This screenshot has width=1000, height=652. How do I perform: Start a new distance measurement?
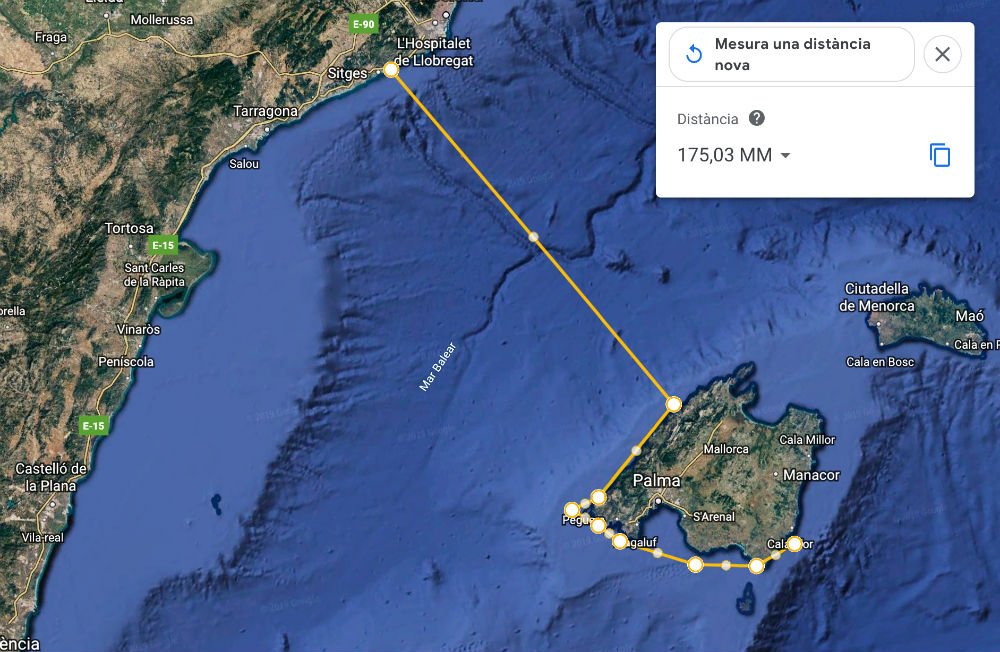[791, 54]
